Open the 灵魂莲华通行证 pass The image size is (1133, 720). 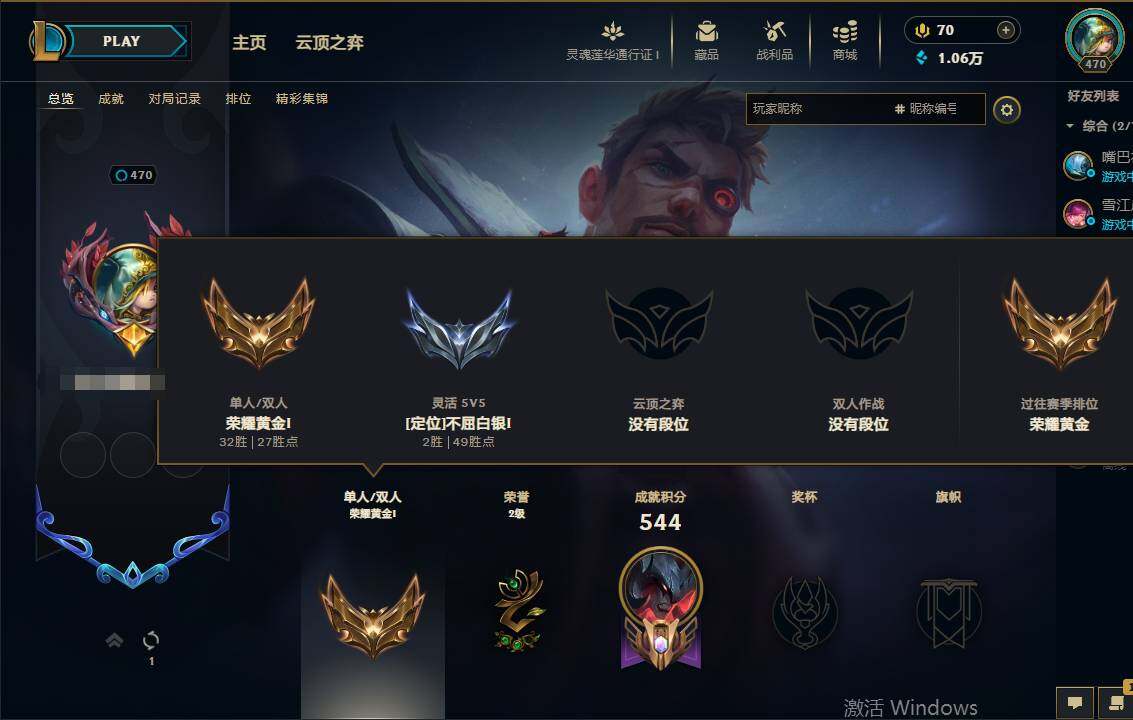coord(613,41)
